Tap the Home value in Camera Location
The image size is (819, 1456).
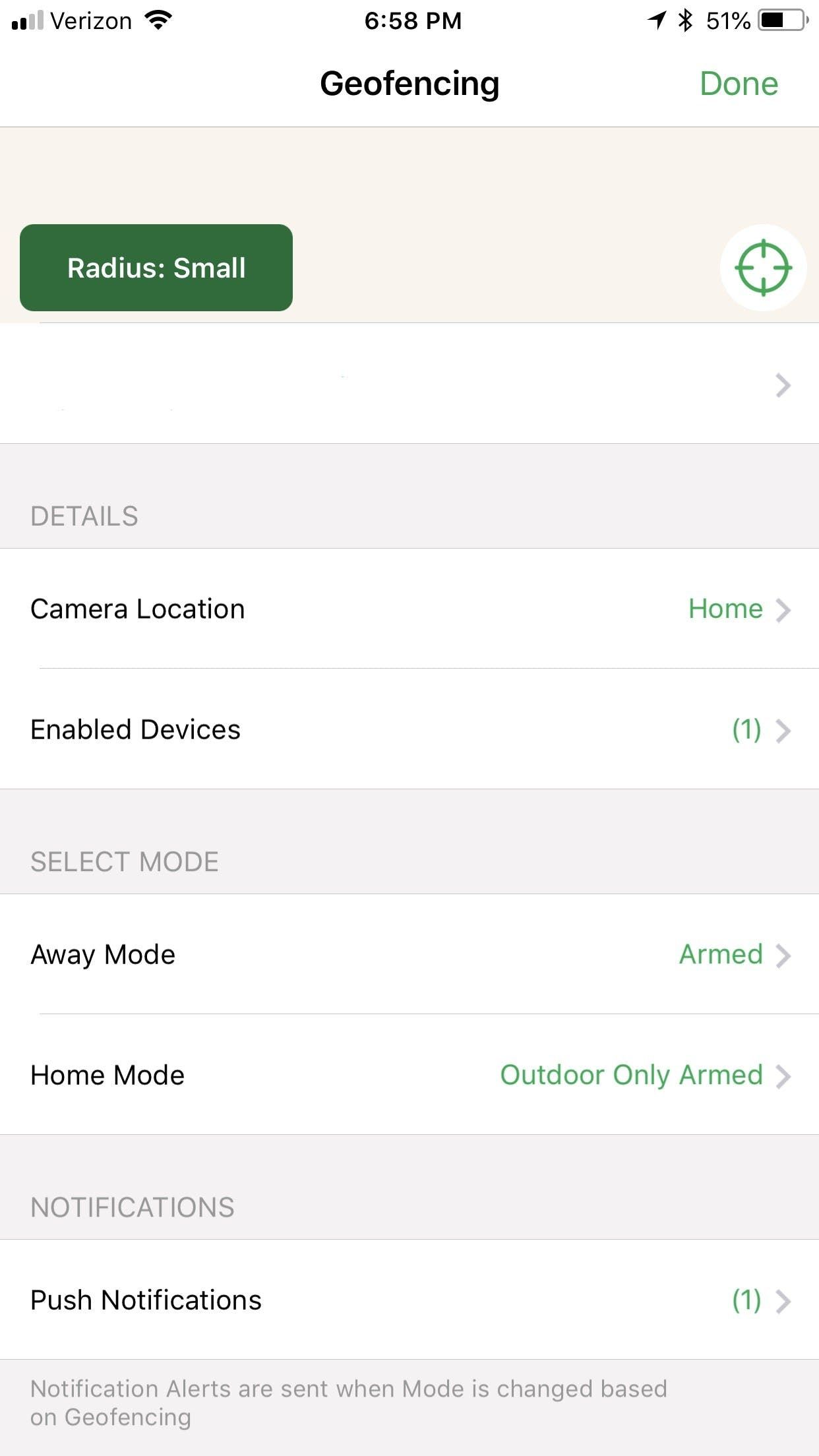[x=724, y=609]
